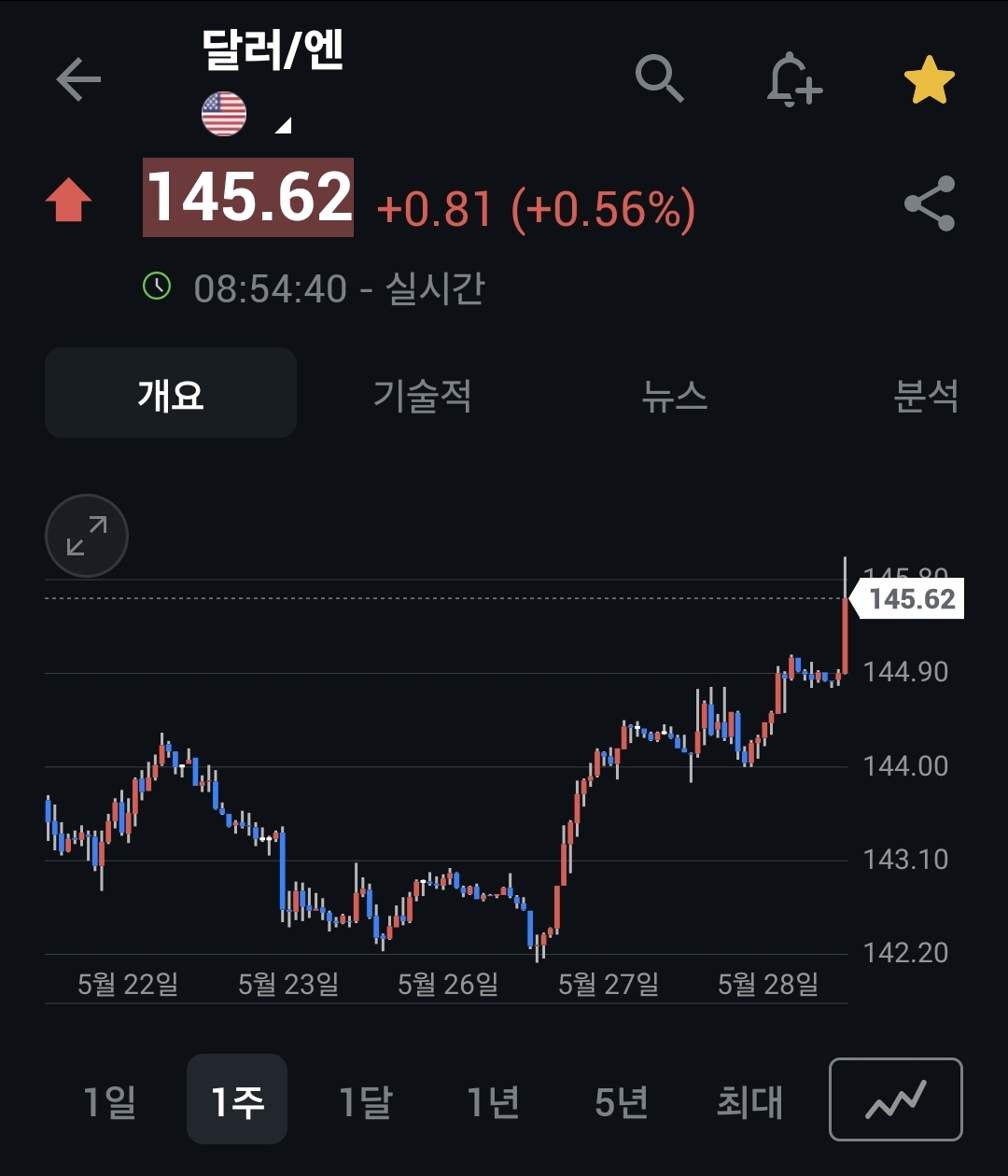Expand the chart to fullscreen

[87, 536]
